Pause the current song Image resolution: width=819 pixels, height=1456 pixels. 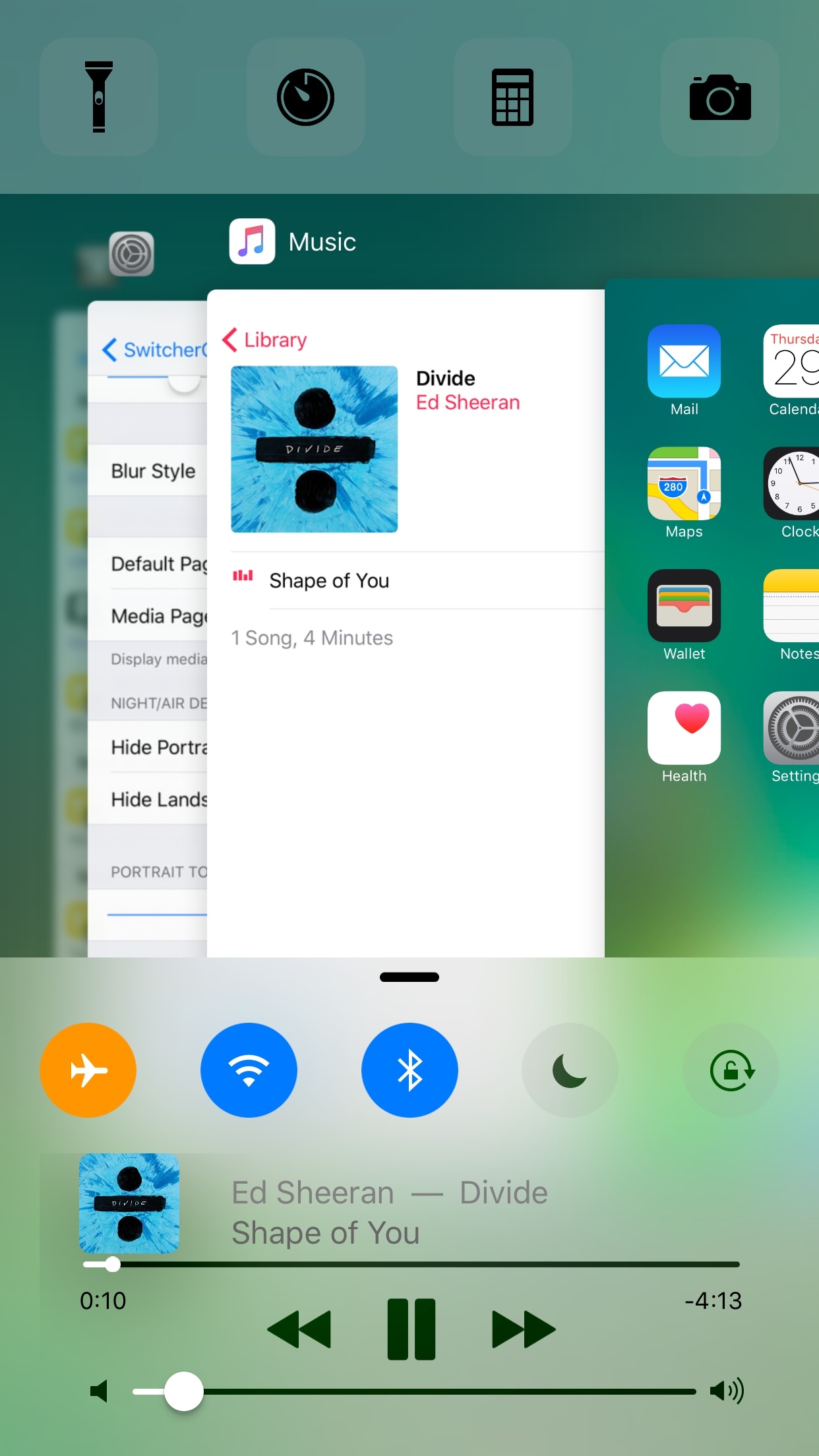click(411, 1329)
